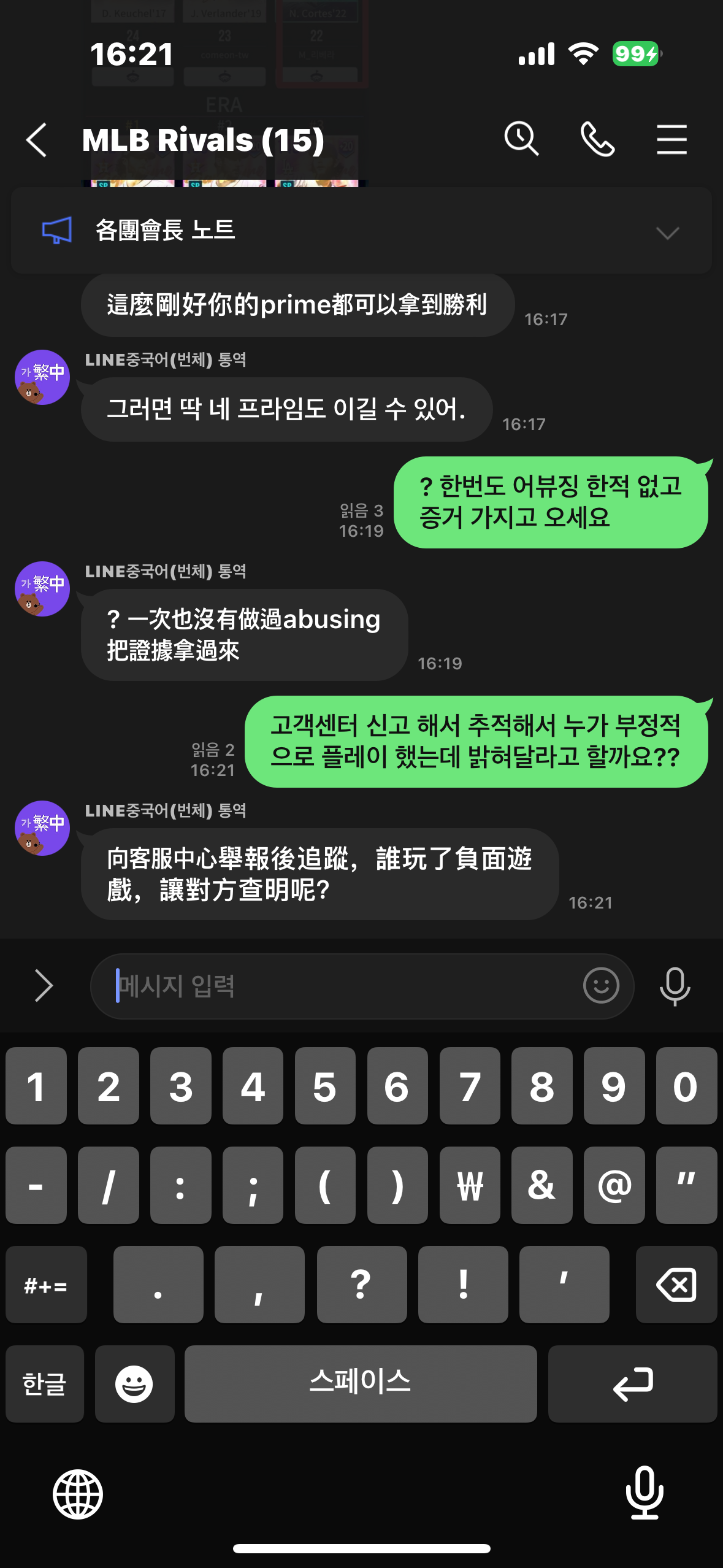Image resolution: width=723 pixels, height=1568 pixels.
Task: Hit the return key
Action: [x=632, y=1384]
